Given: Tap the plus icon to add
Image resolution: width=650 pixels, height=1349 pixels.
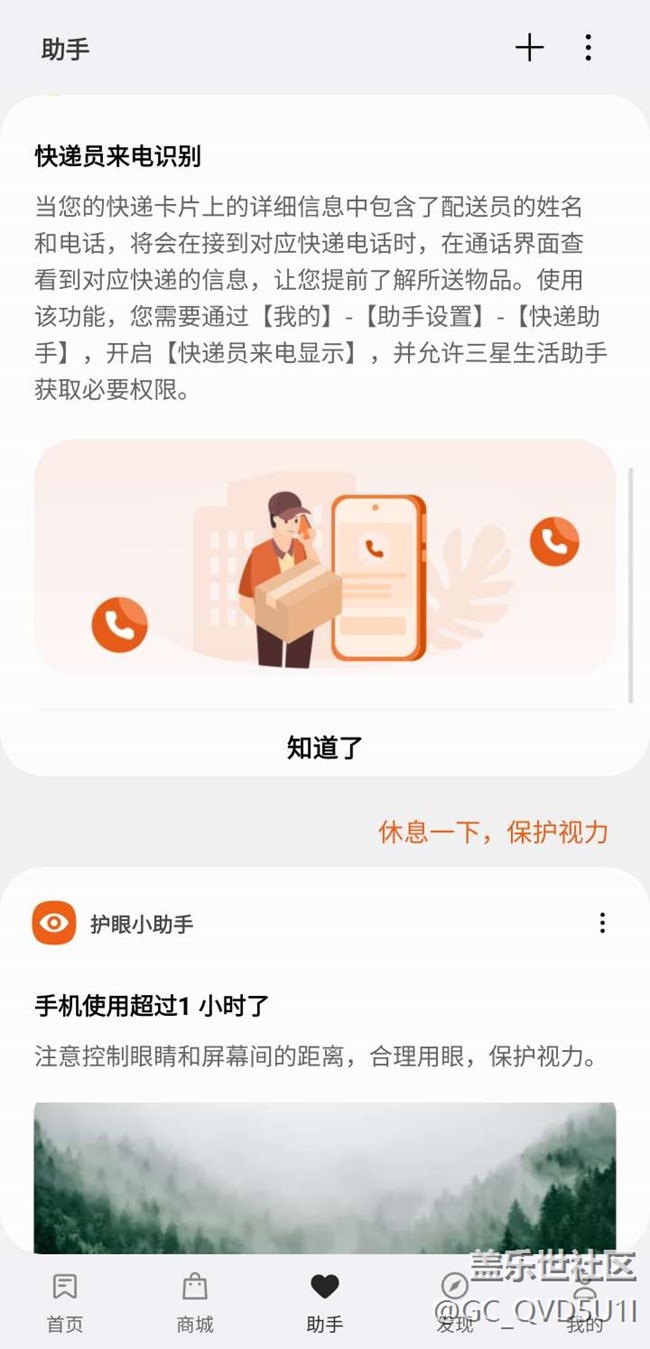Looking at the screenshot, I should pyautogui.click(x=529, y=47).
